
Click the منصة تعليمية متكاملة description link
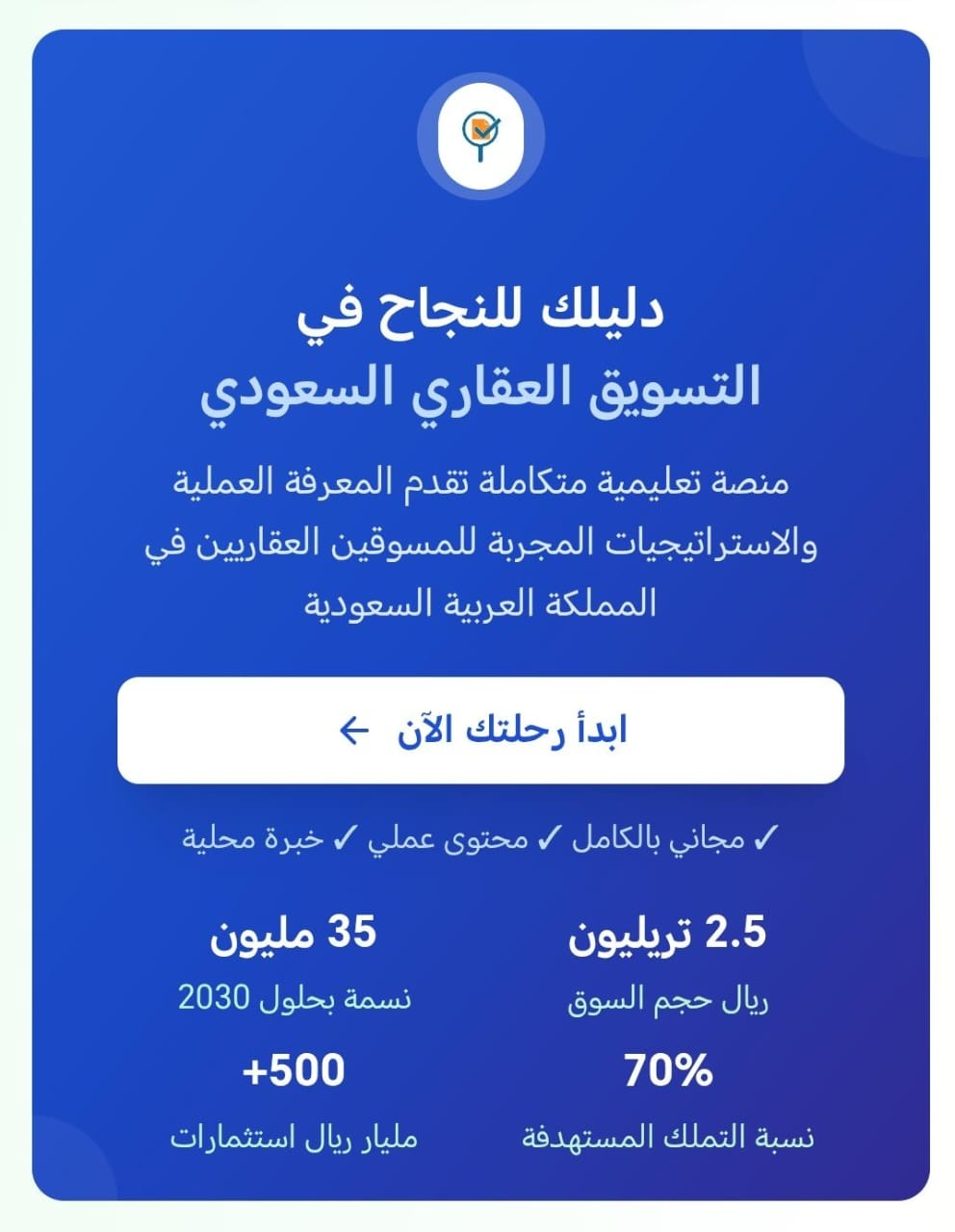[x=481, y=539]
